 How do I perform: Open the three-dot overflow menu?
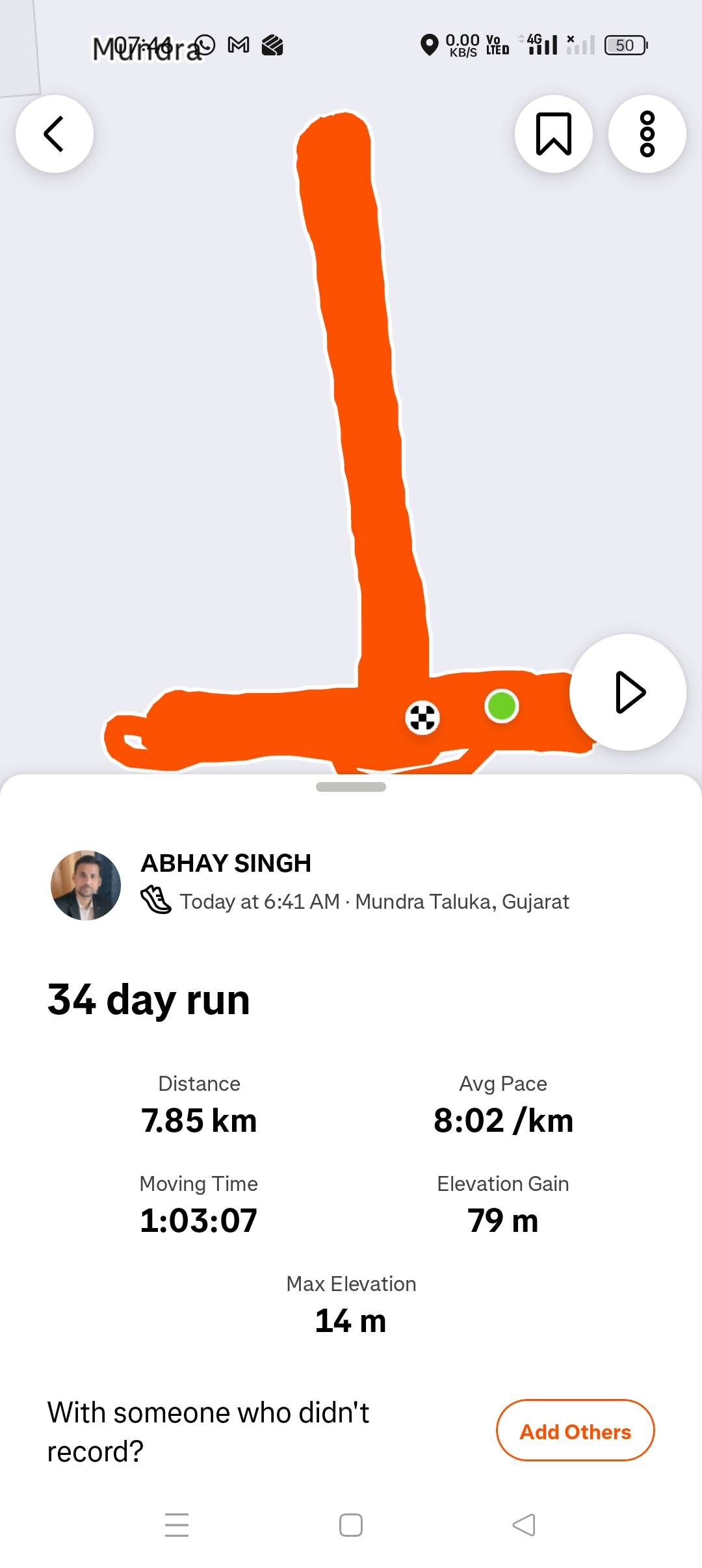(647, 134)
